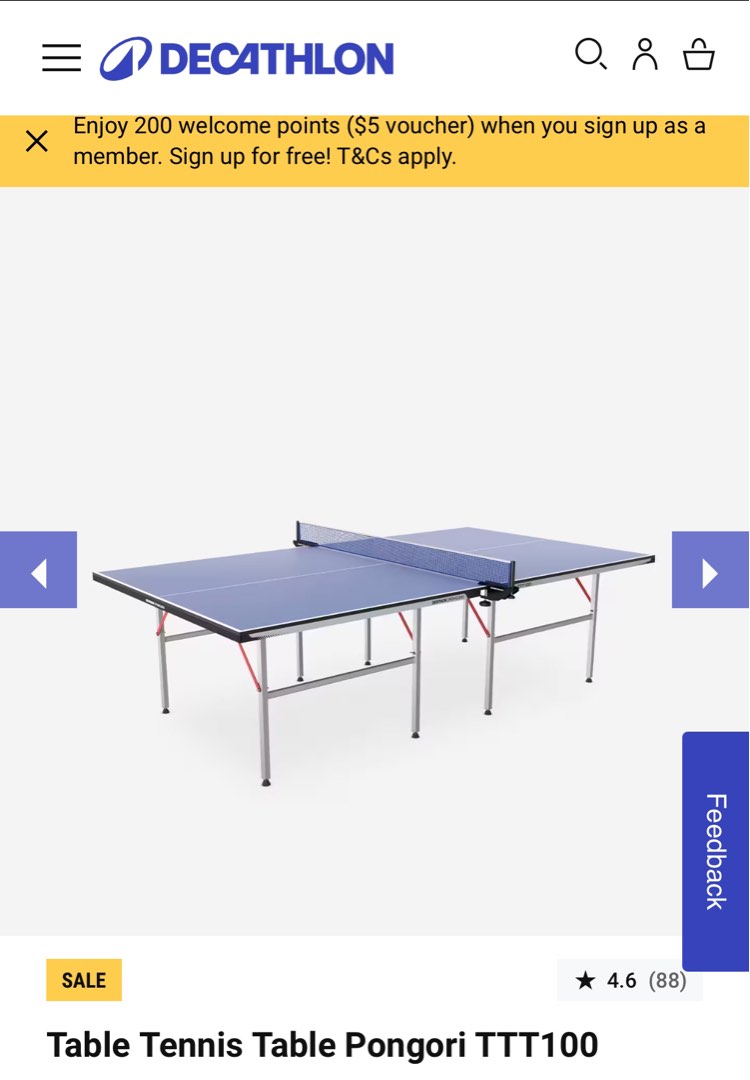The height and width of the screenshot is (1080, 750).
Task: Open the T&Cs apply text
Action: click(397, 156)
